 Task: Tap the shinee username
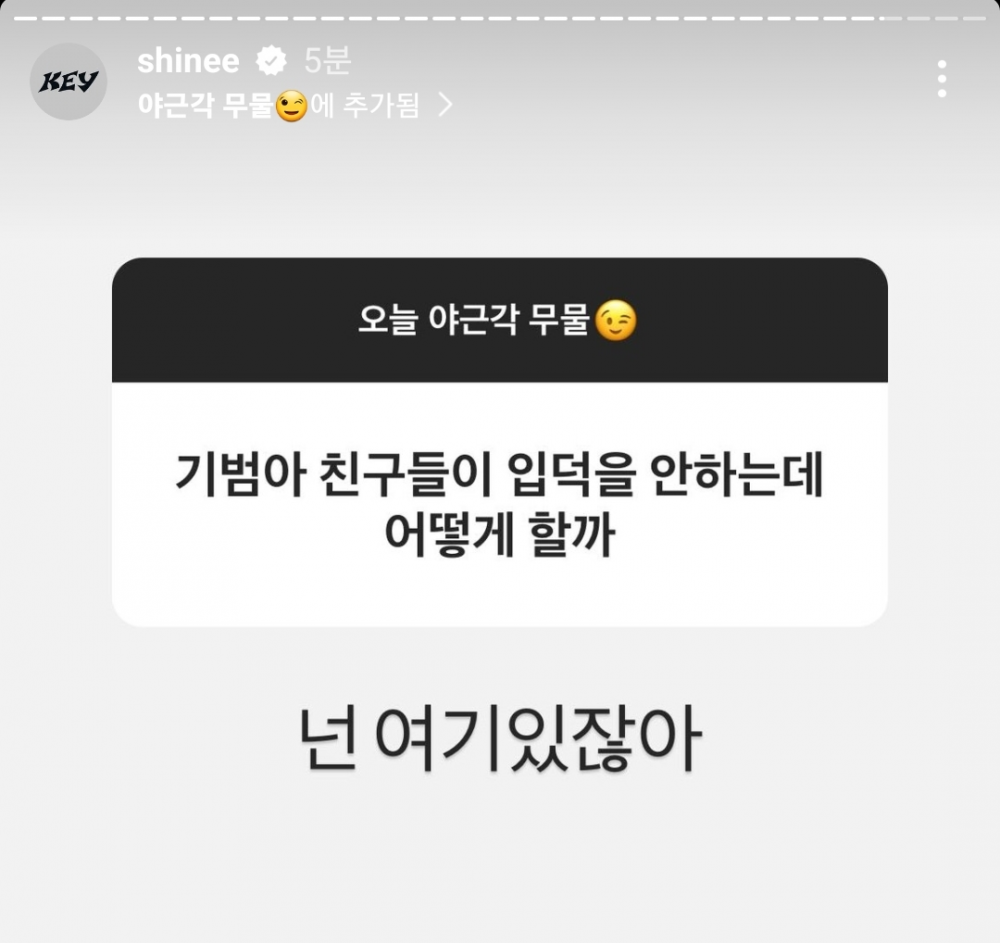[x=188, y=61]
